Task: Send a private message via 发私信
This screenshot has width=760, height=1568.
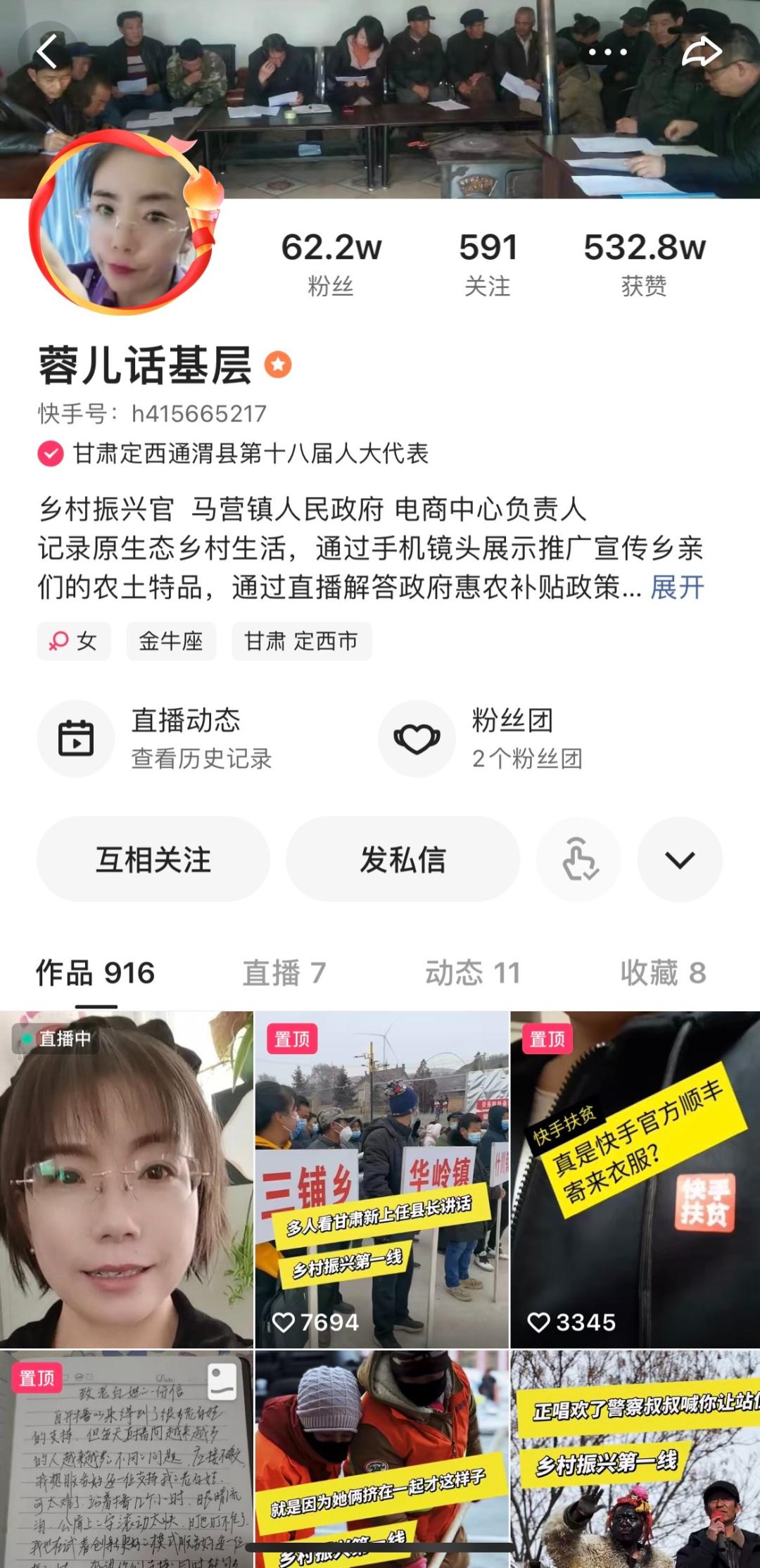Action: click(403, 859)
